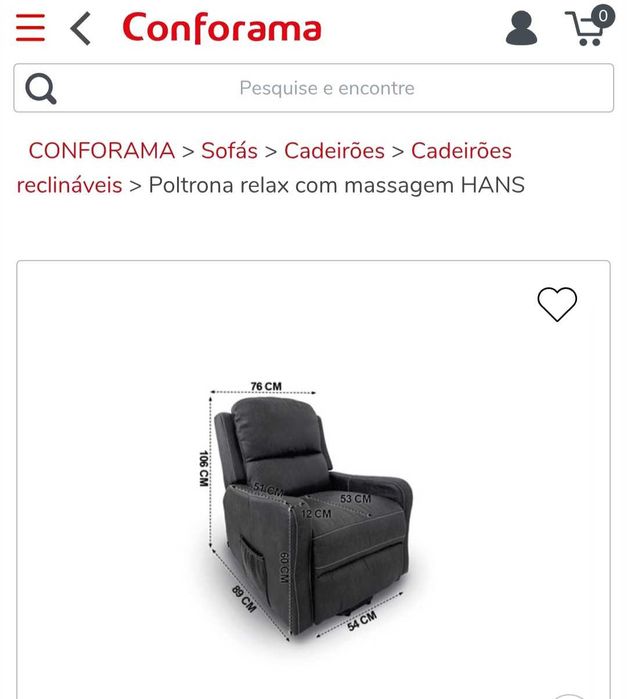Tap the Conforama logo to go home
This screenshot has height=699, width=627.
pyautogui.click(x=221, y=28)
